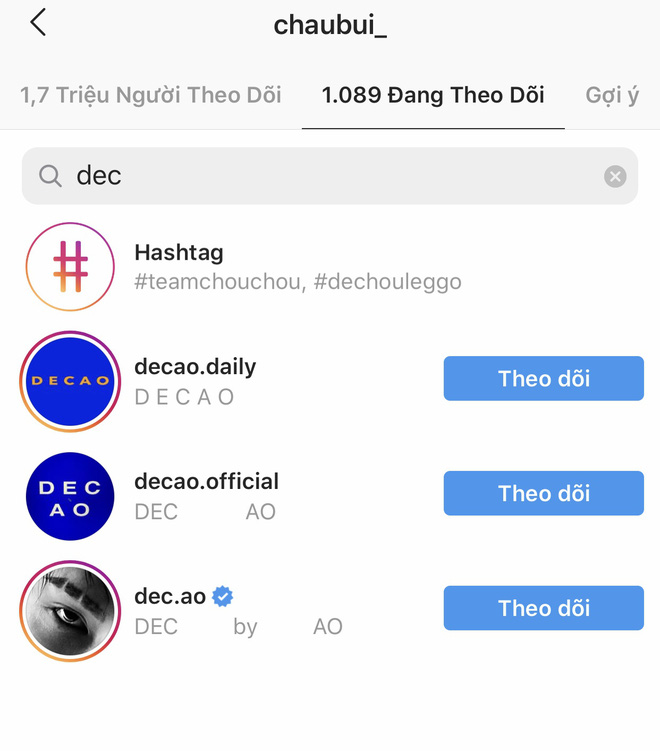The height and width of the screenshot is (751, 660).
Task: Open the verified dec.ao profile
Action: [x=170, y=597]
